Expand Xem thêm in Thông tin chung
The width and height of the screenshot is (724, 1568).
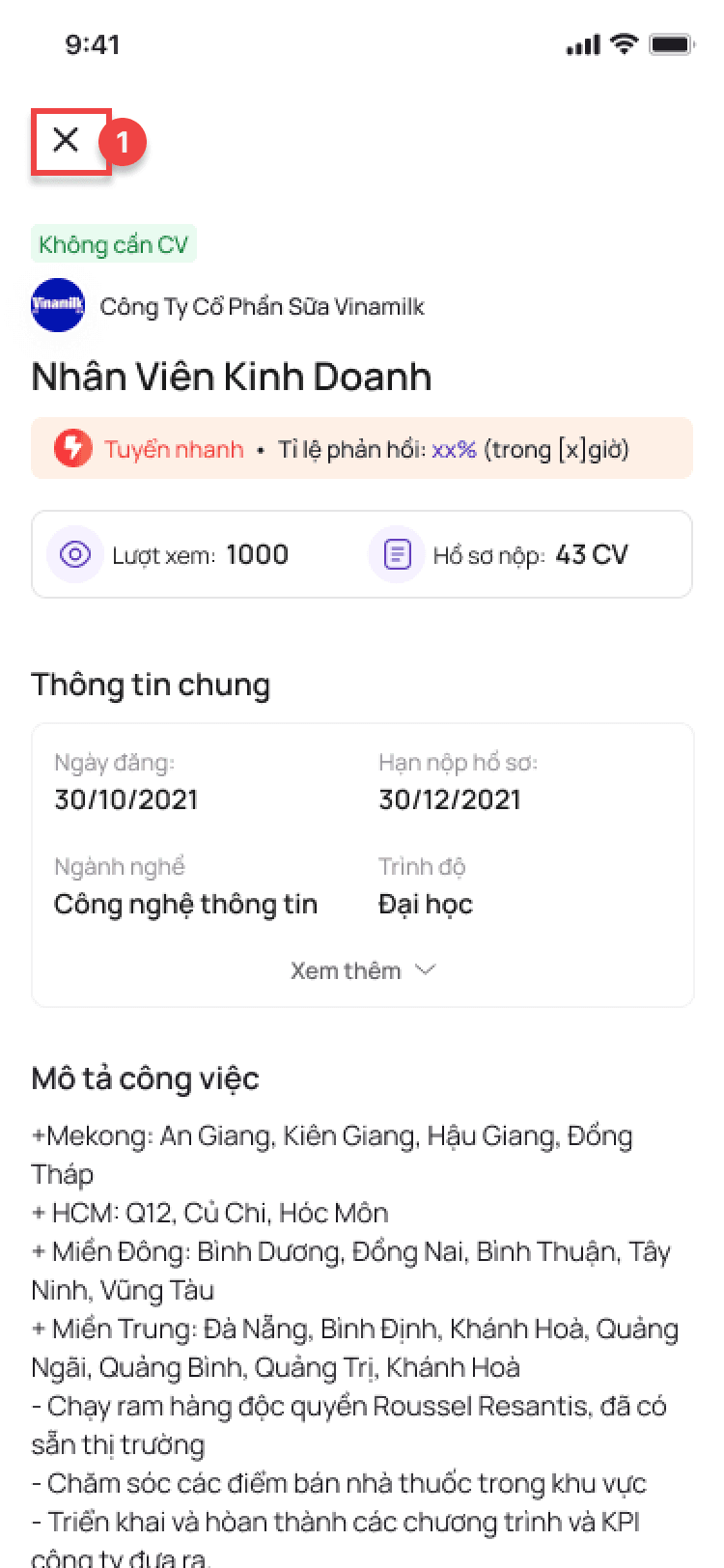pos(363,970)
